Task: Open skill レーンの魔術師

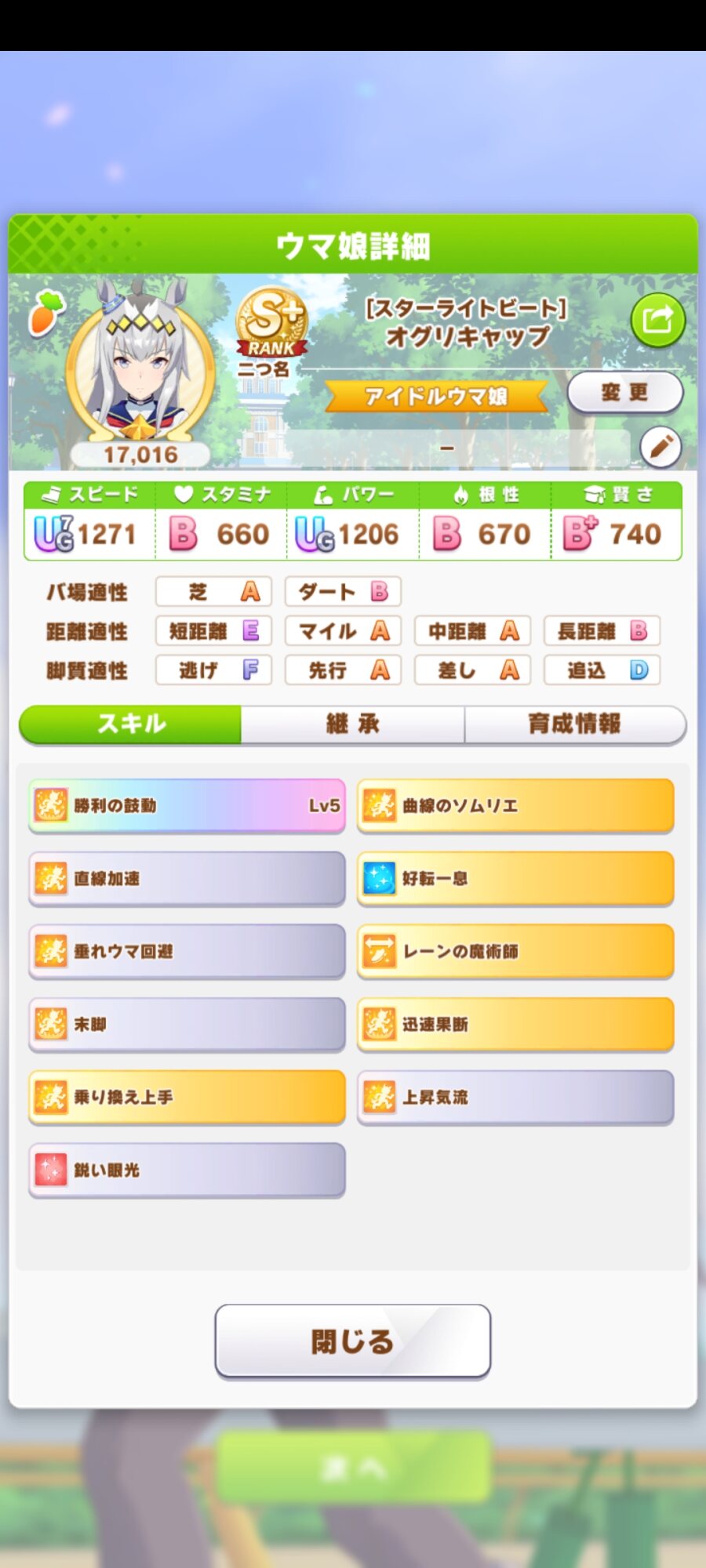Action: point(515,951)
